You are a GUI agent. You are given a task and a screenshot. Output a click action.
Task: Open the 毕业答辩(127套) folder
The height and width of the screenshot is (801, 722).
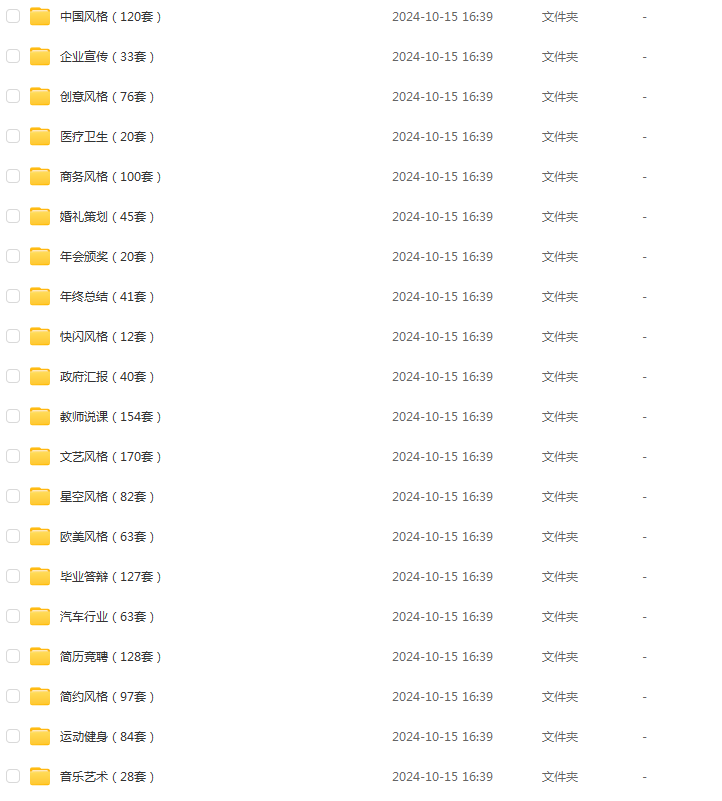click(109, 577)
